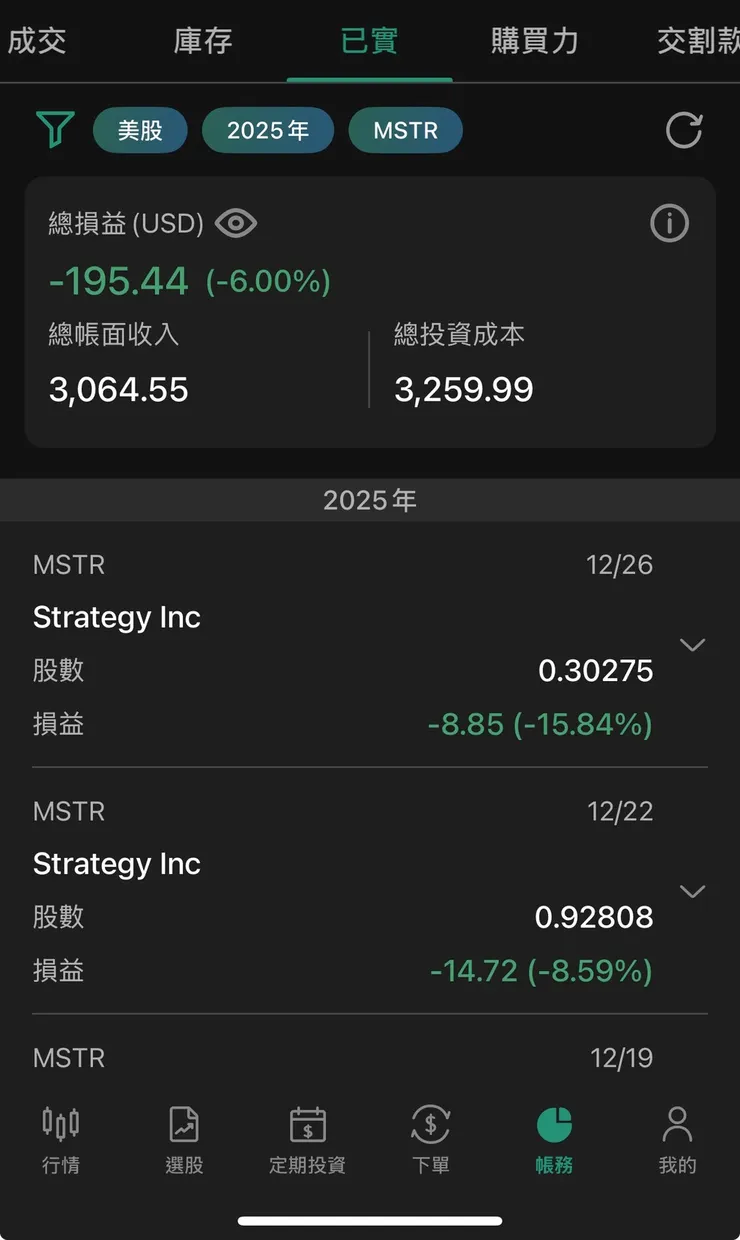This screenshot has height=1240, width=740.
Task: Open the 我的 profile icon
Action: pos(678,1140)
